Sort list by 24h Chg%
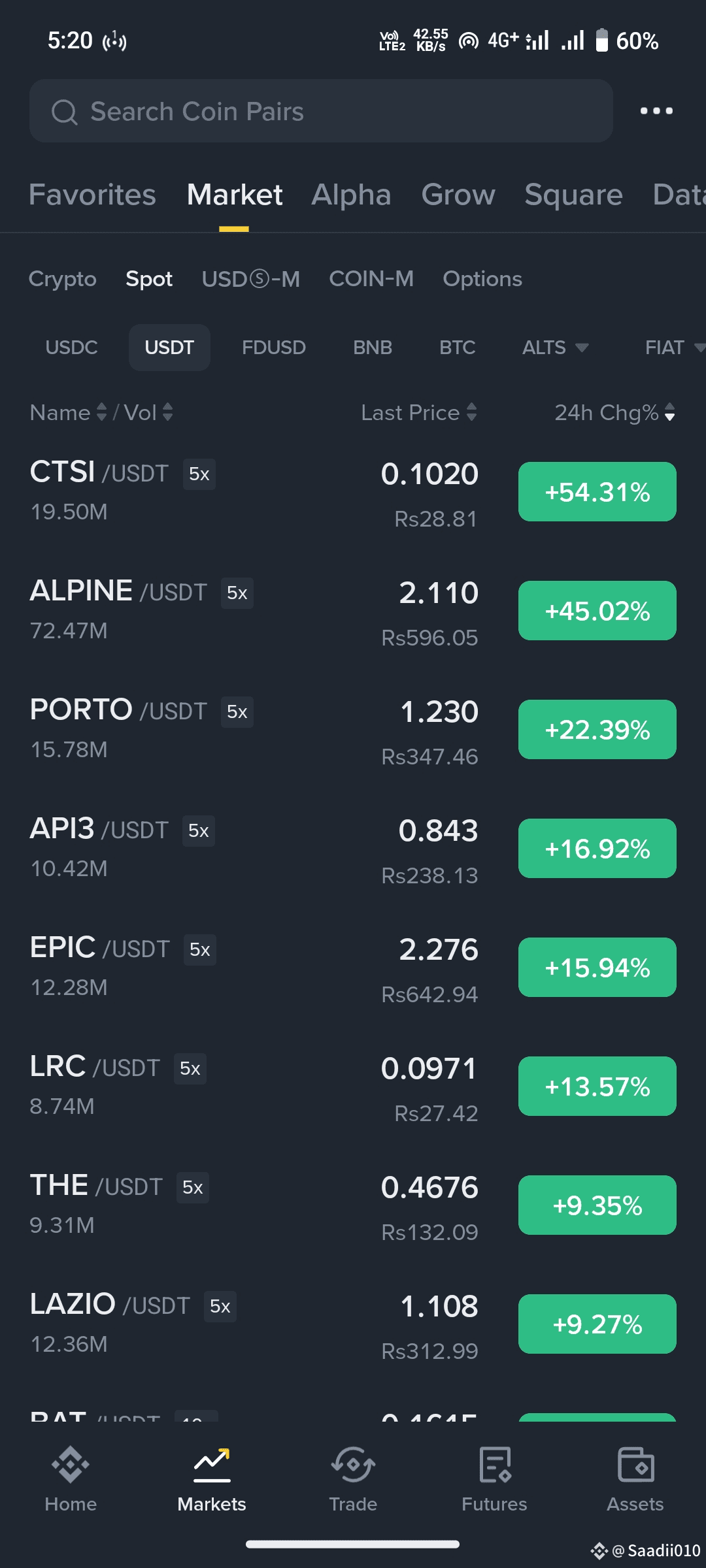706x1568 pixels. pyautogui.click(x=614, y=412)
